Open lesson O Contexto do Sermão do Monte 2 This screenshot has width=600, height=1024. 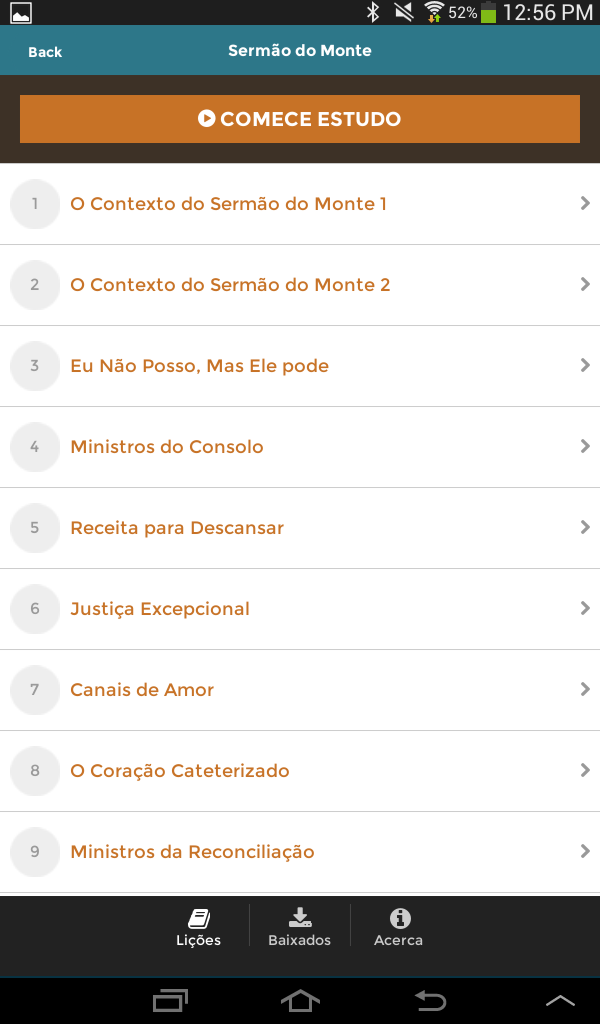tap(230, 285)
